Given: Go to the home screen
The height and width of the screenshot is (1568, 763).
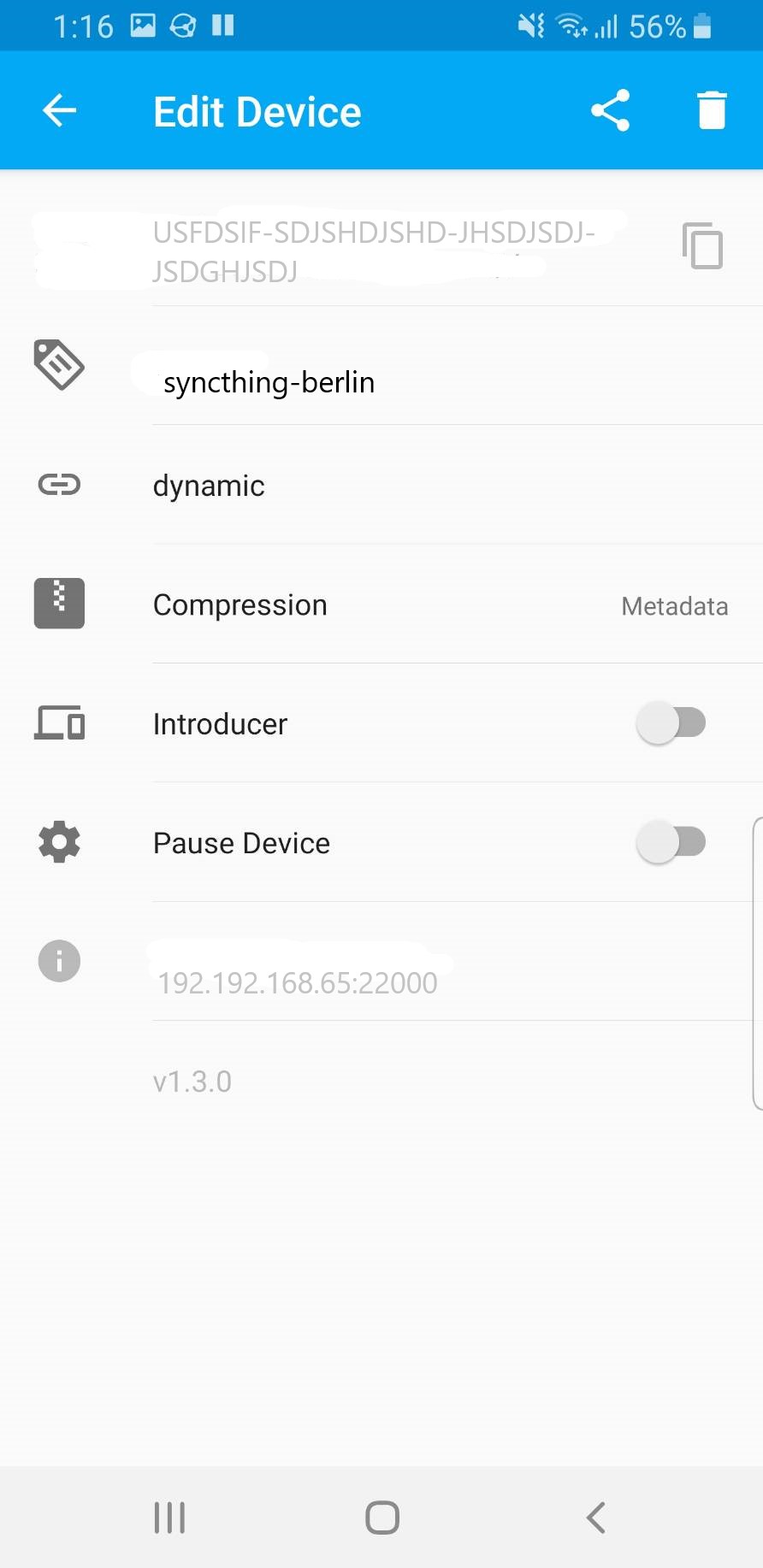Looking at the screenshot, I should coord(381,1518).
